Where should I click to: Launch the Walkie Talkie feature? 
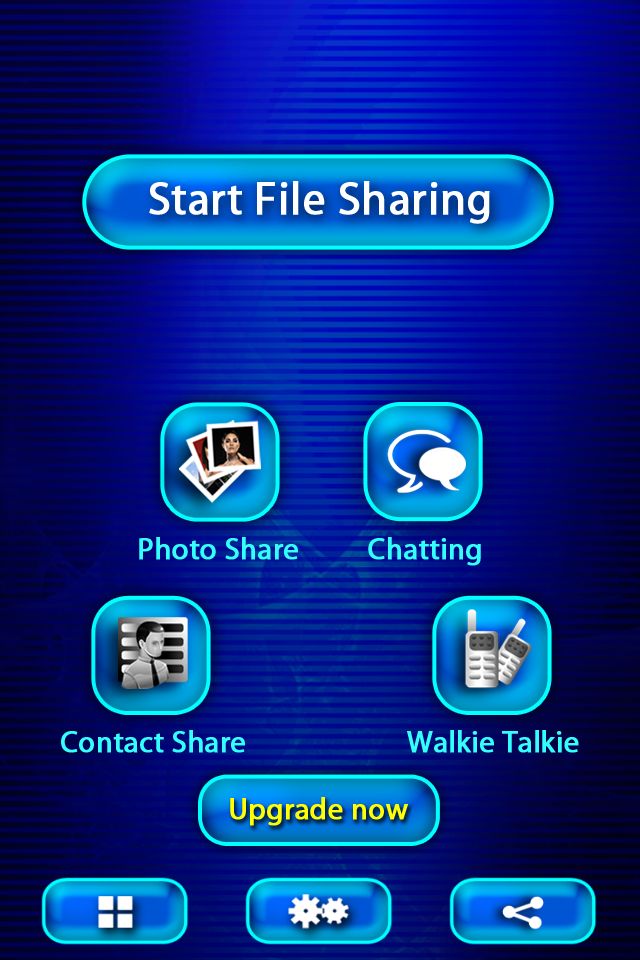coord(492,655)
